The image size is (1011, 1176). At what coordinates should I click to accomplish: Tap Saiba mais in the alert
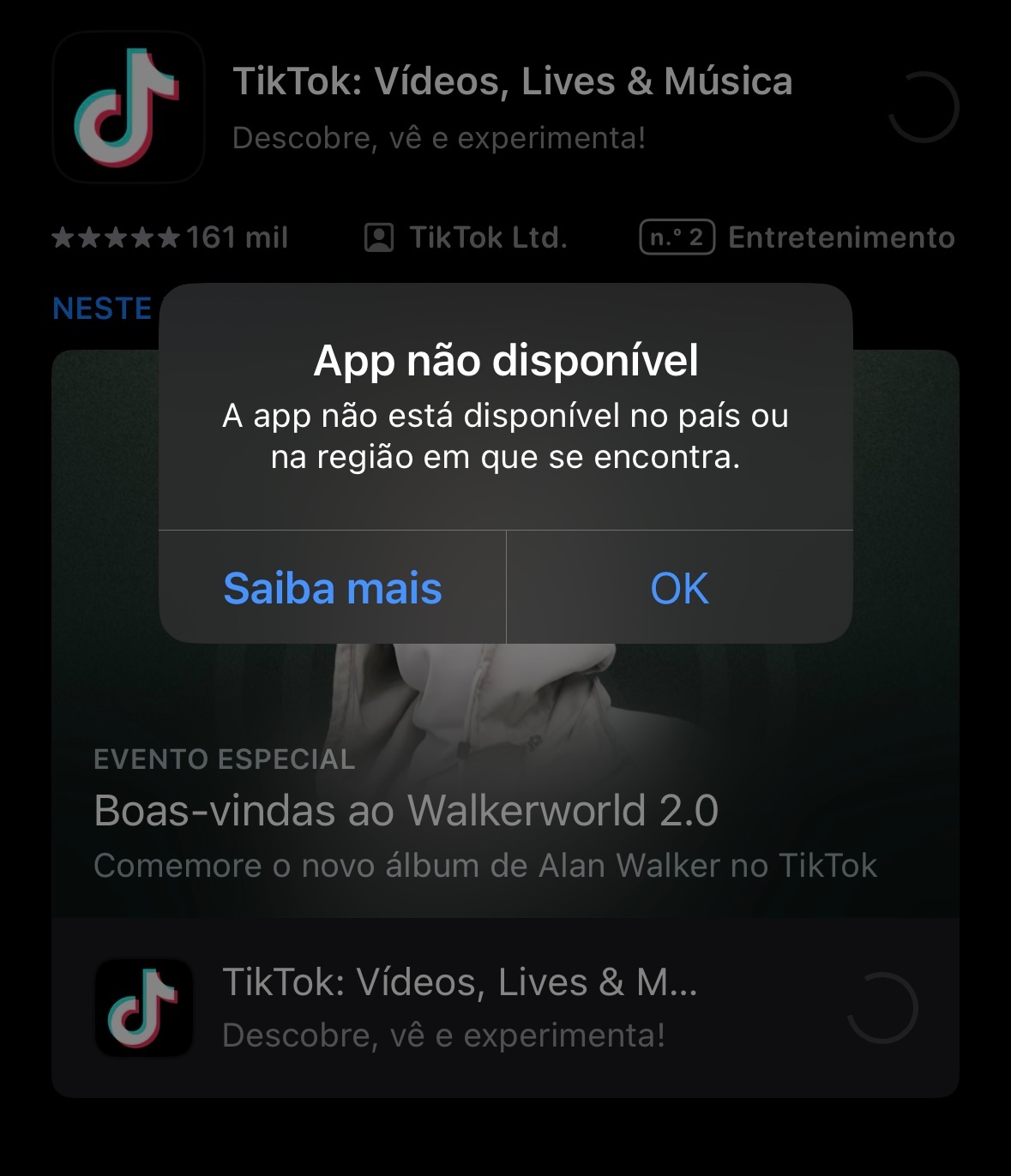333,588
